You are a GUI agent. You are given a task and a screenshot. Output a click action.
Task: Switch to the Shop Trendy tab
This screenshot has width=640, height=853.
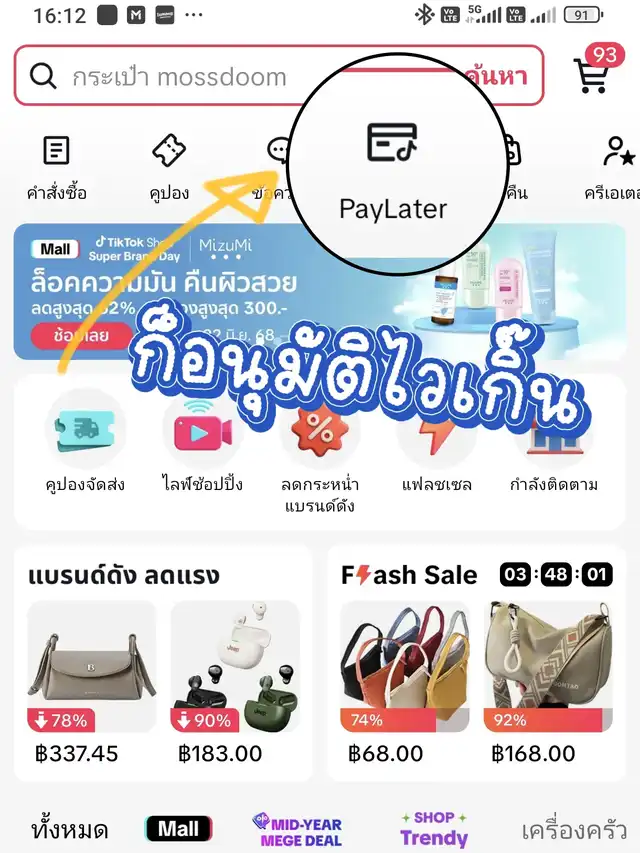pos(434,829)
